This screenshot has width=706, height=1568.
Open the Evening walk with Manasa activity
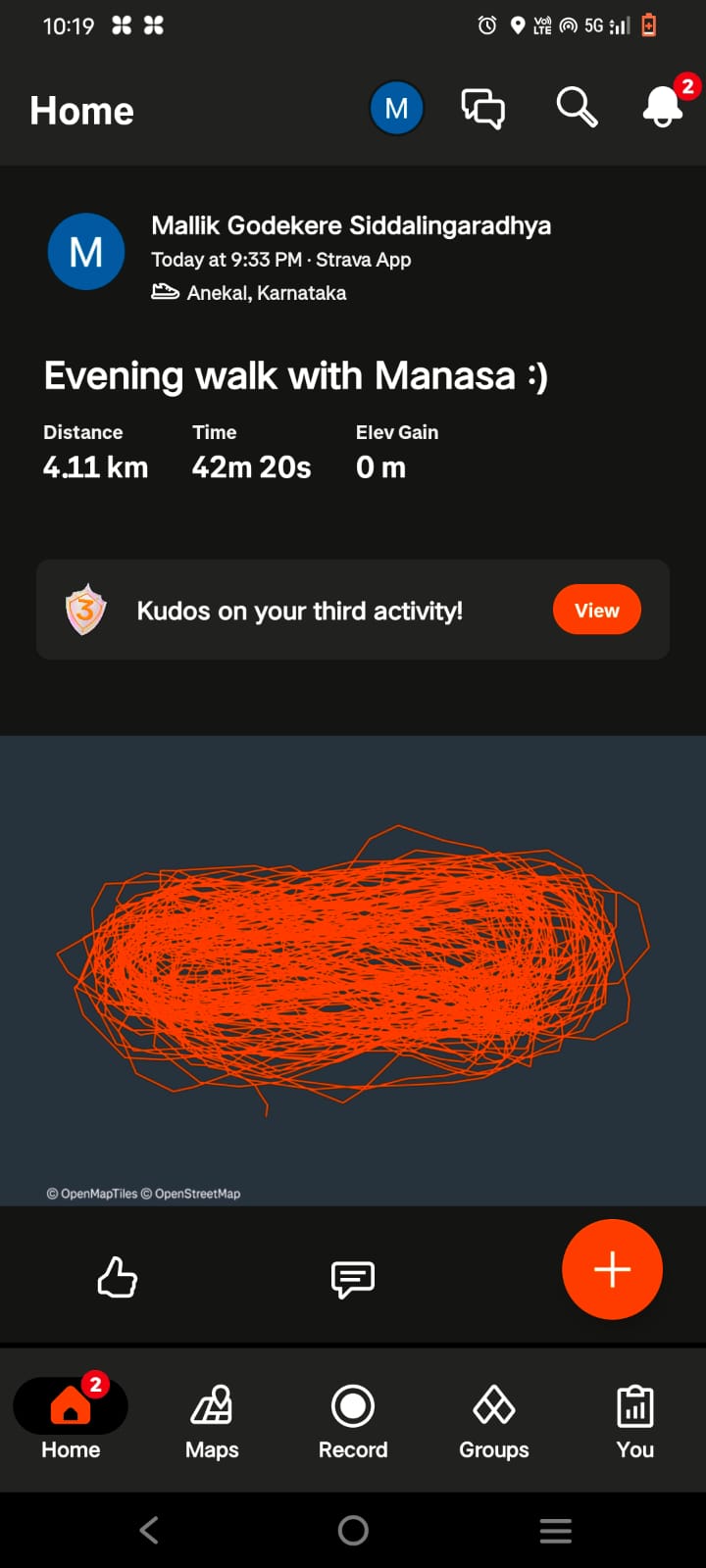pyautogui.click(x=295, y=376)
